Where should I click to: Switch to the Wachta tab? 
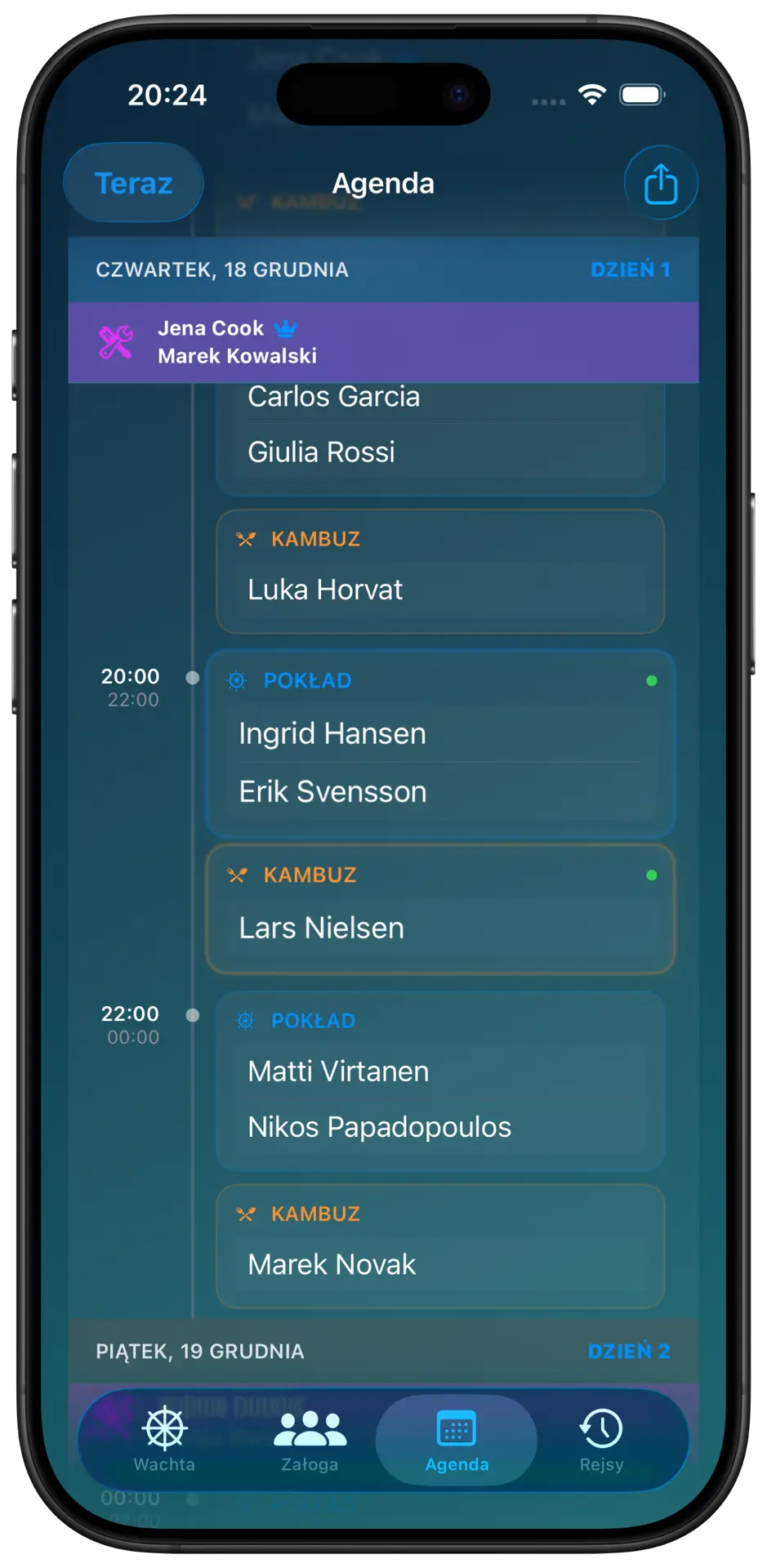point(164,1441)
